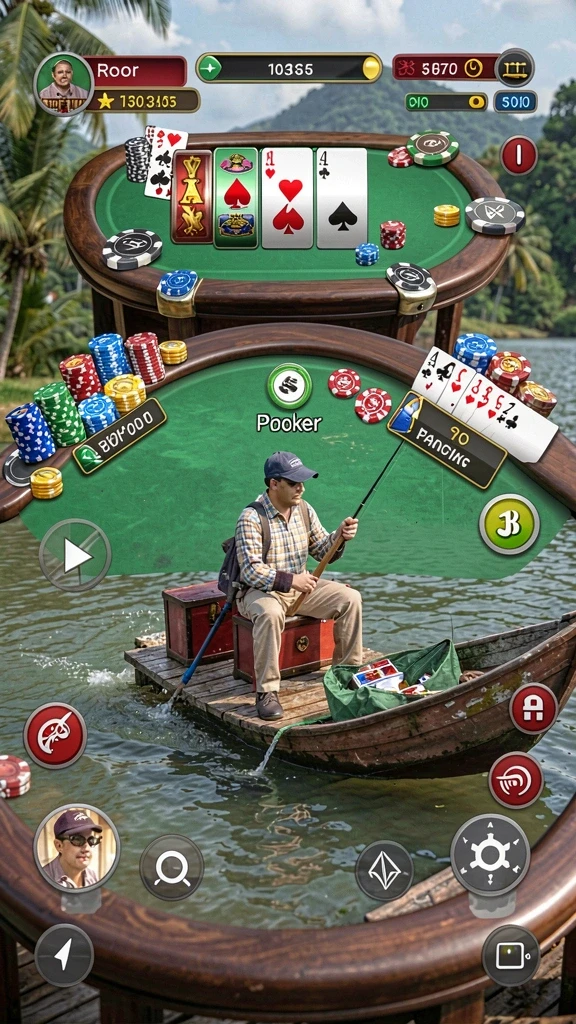Open the player portrait with sunglasses
Image resolution: width=576 pixels, height=1024 pixels.
(x=76, y=847)
